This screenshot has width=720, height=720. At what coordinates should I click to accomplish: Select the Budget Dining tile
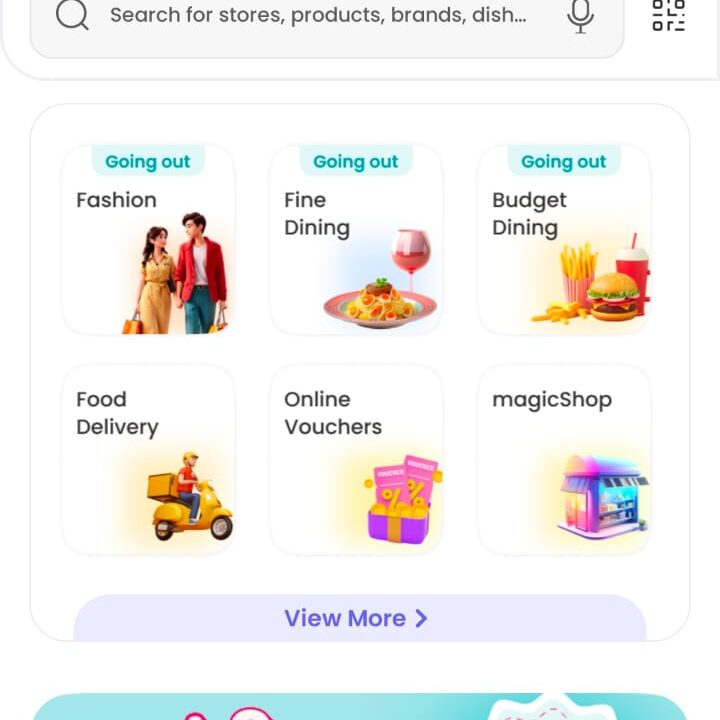click(564, 241)
